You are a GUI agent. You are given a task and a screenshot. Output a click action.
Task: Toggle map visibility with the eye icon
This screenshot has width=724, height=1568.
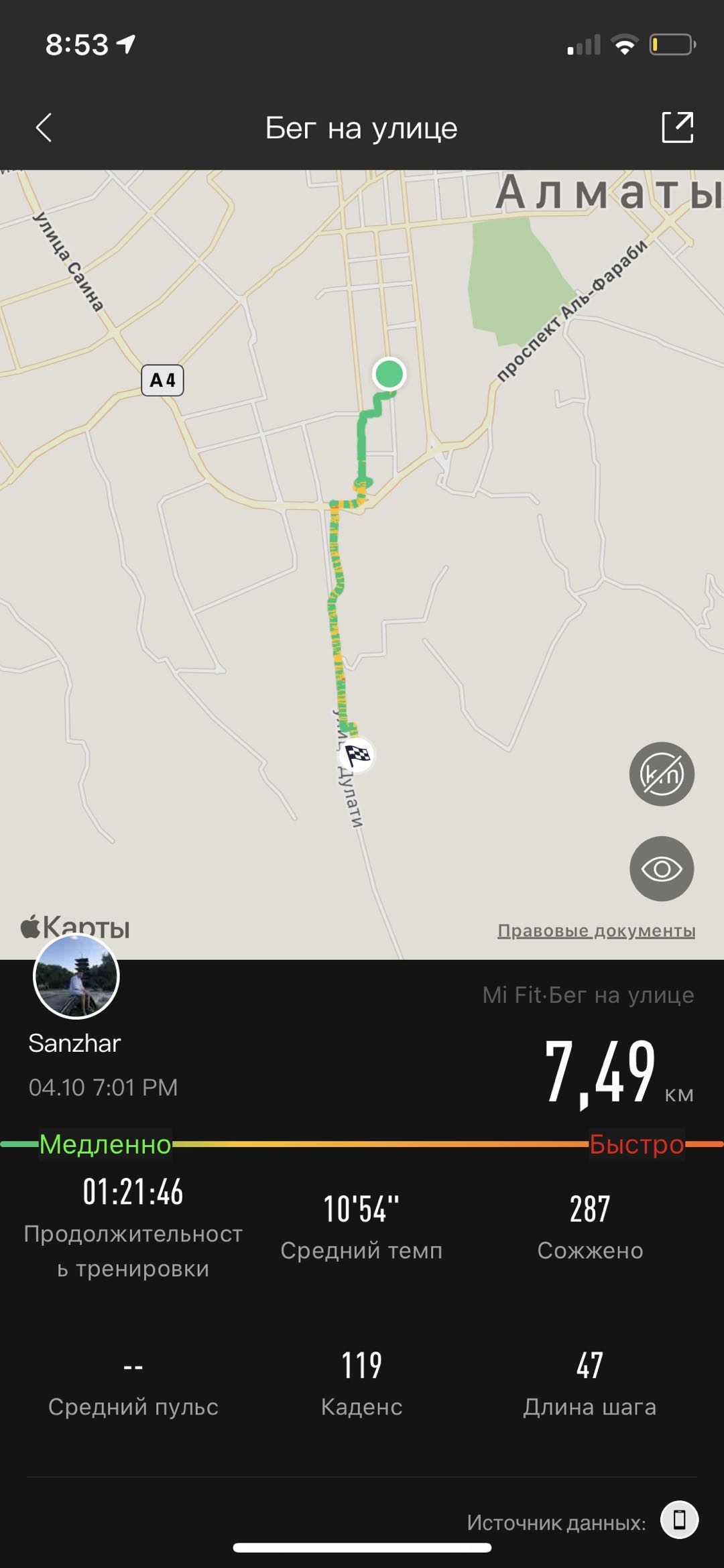pyautogui.click(x=662, y=869)
